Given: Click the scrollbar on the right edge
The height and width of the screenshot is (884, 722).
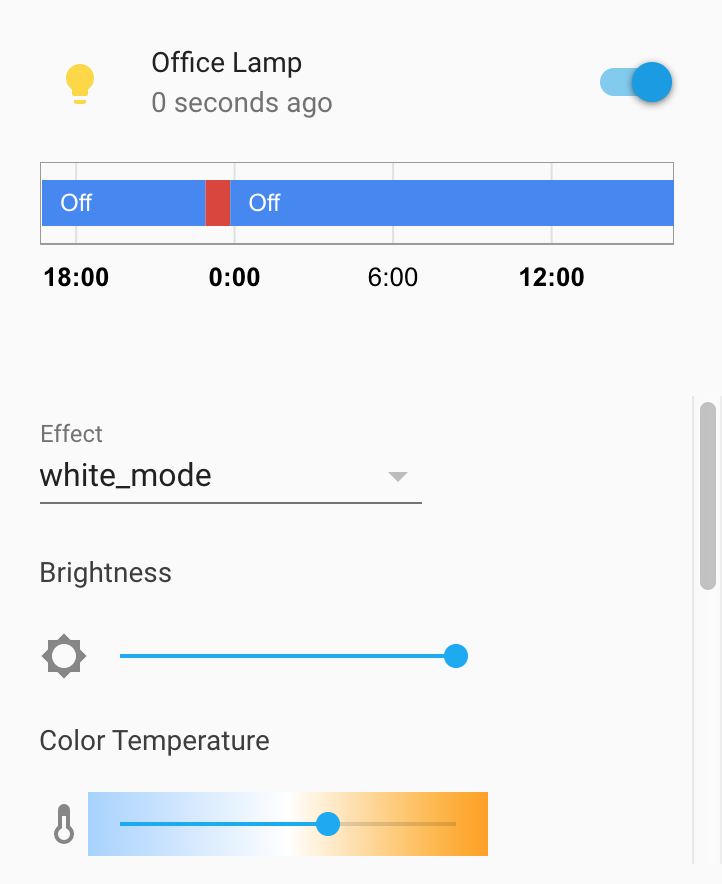Looking at the screenshot, I should point(708,490).
